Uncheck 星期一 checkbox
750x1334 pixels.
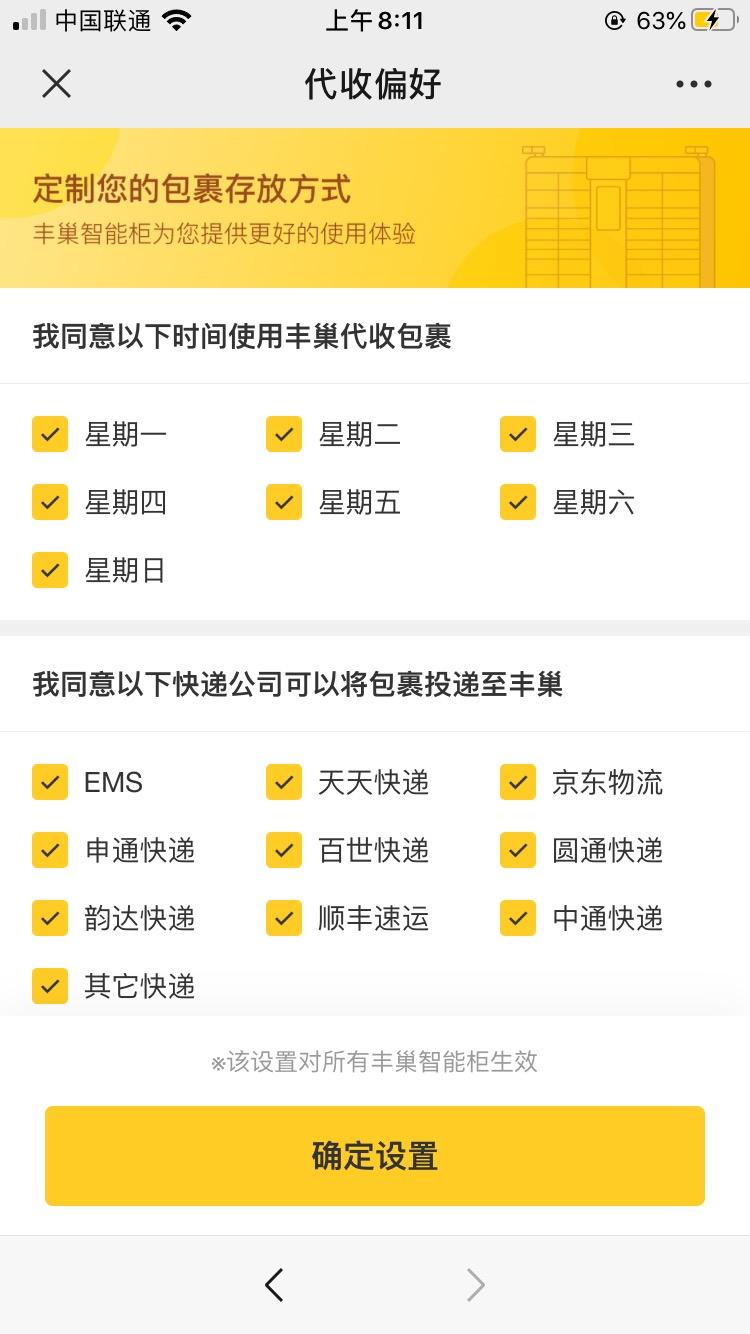point(50,434)
